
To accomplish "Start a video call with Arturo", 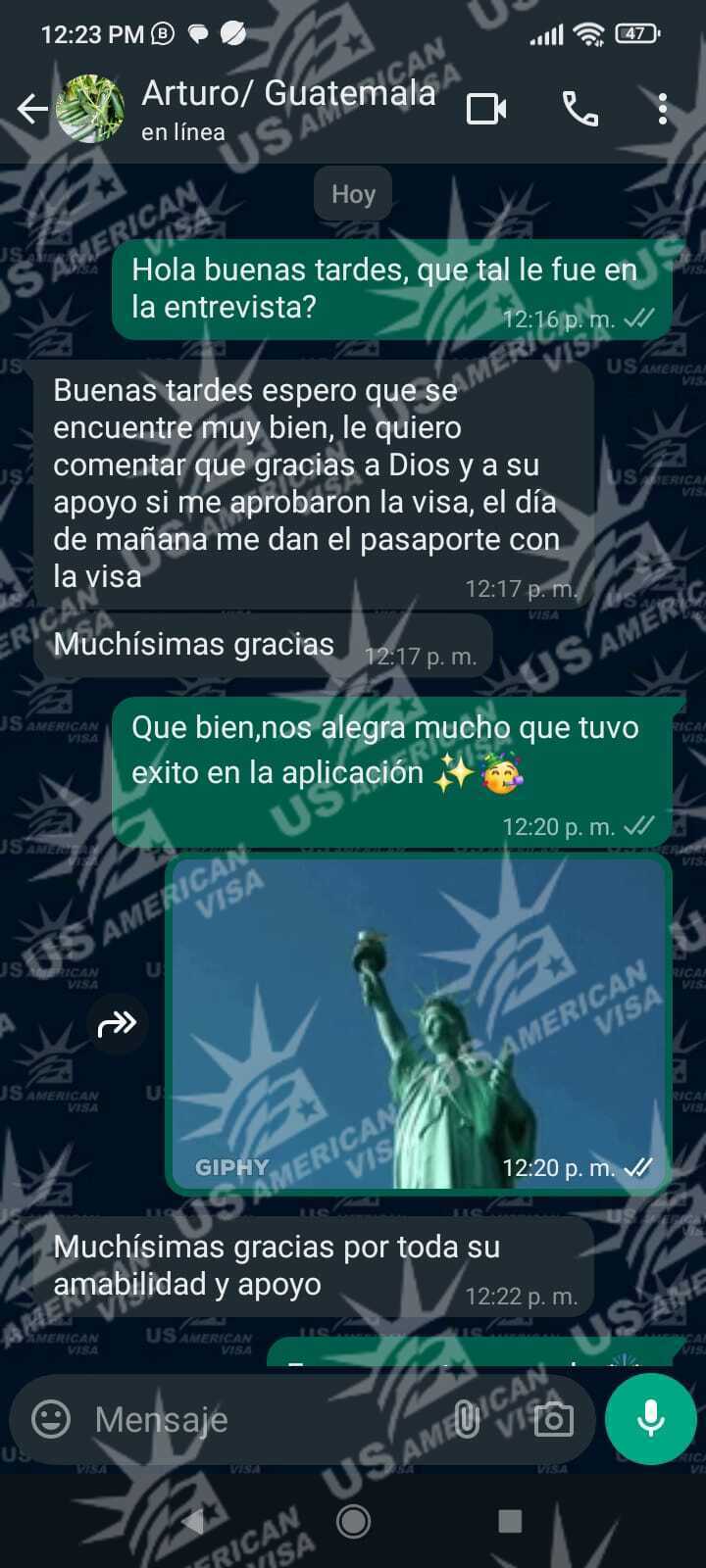I will tap(486, 109).
